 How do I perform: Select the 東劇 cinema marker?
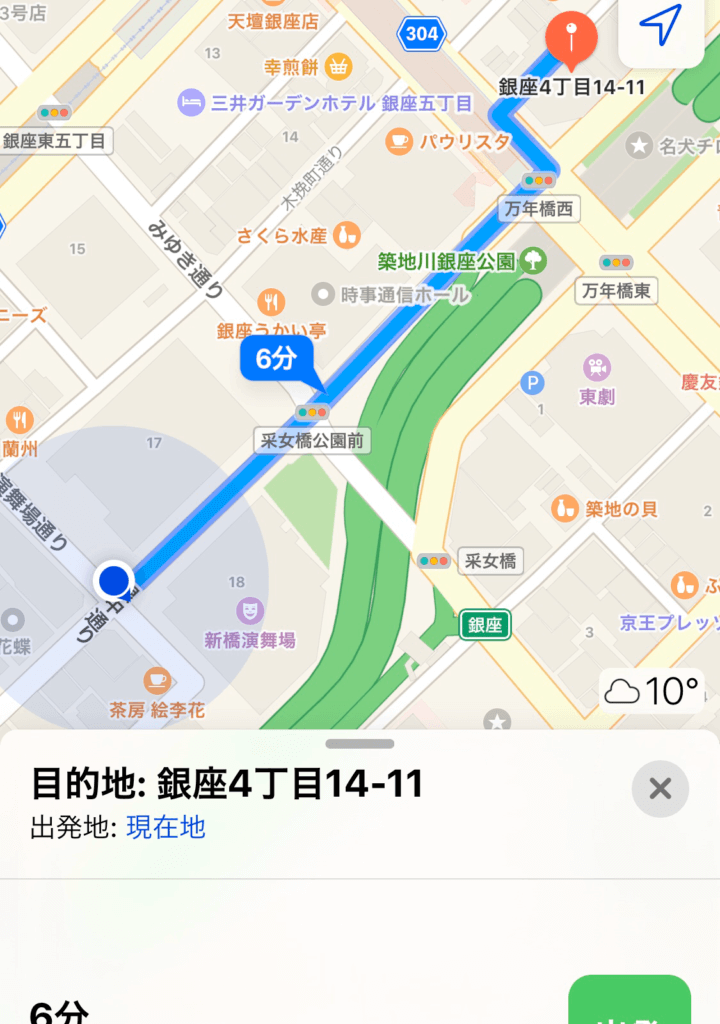tap(597, 367)
